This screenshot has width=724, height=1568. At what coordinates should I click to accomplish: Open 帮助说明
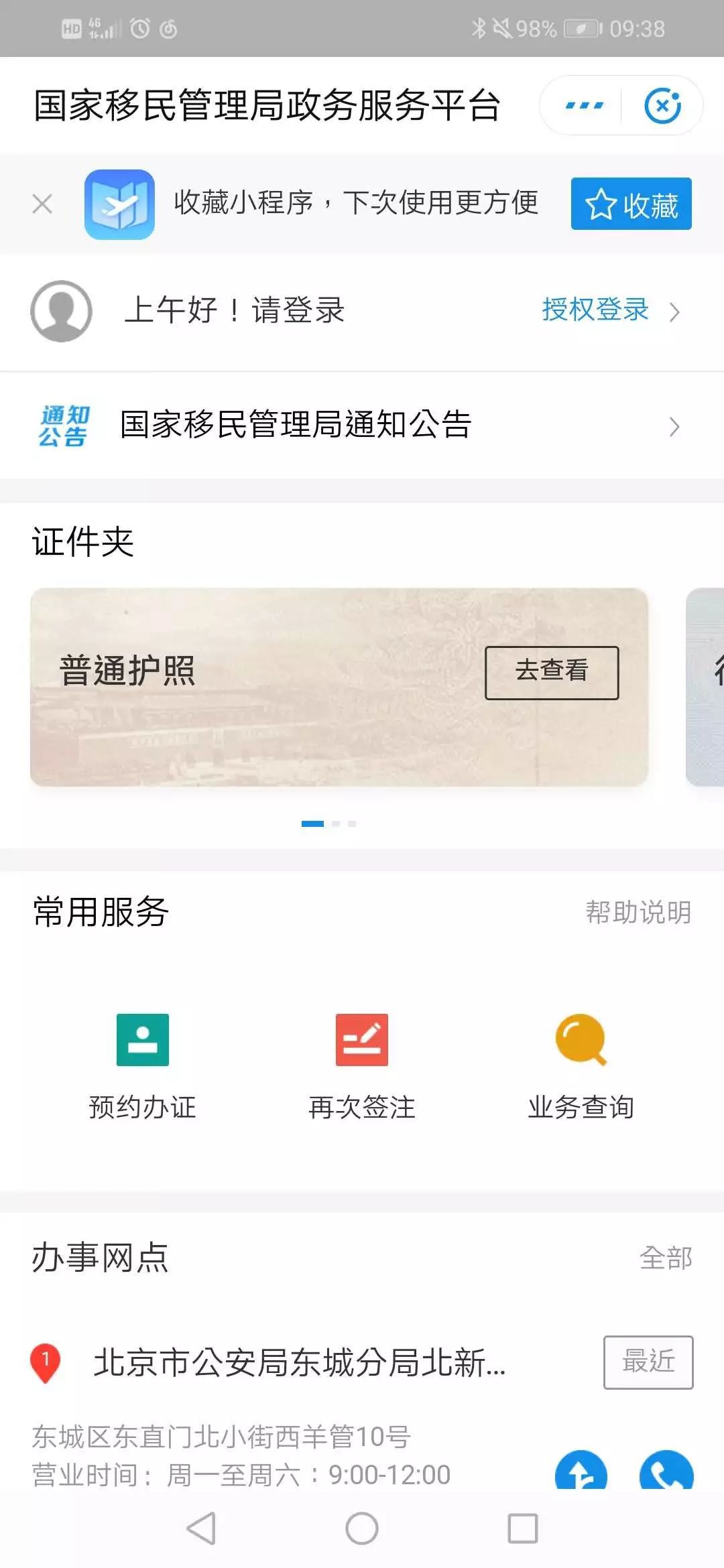(x=638, y=912)
